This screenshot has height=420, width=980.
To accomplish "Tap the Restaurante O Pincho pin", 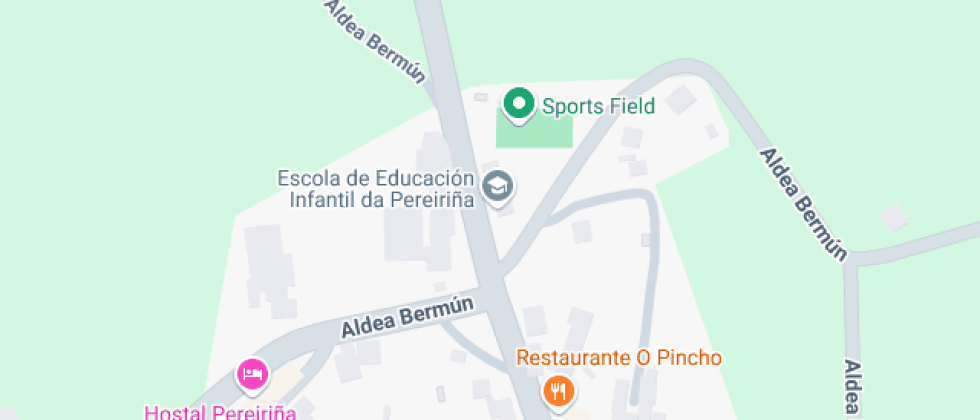I will pos(558,389).
